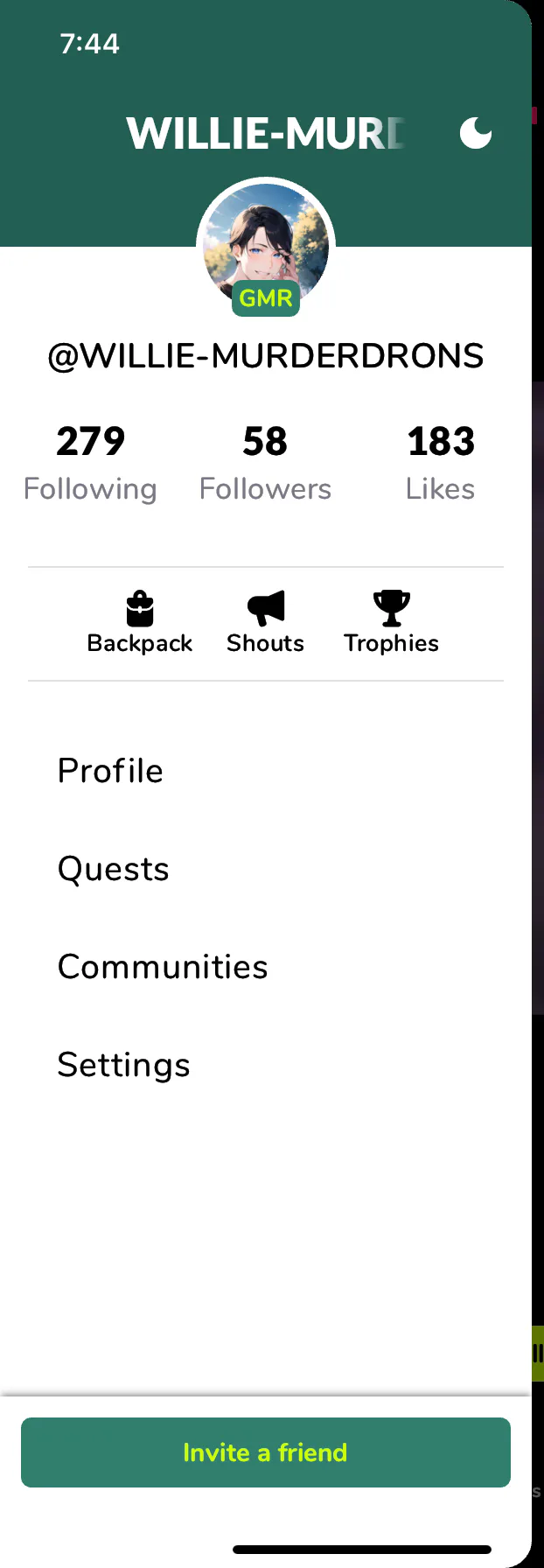View the 183 Likes
The height and width of the screenshot is (1568, 544).
click(x=440, y=464)
